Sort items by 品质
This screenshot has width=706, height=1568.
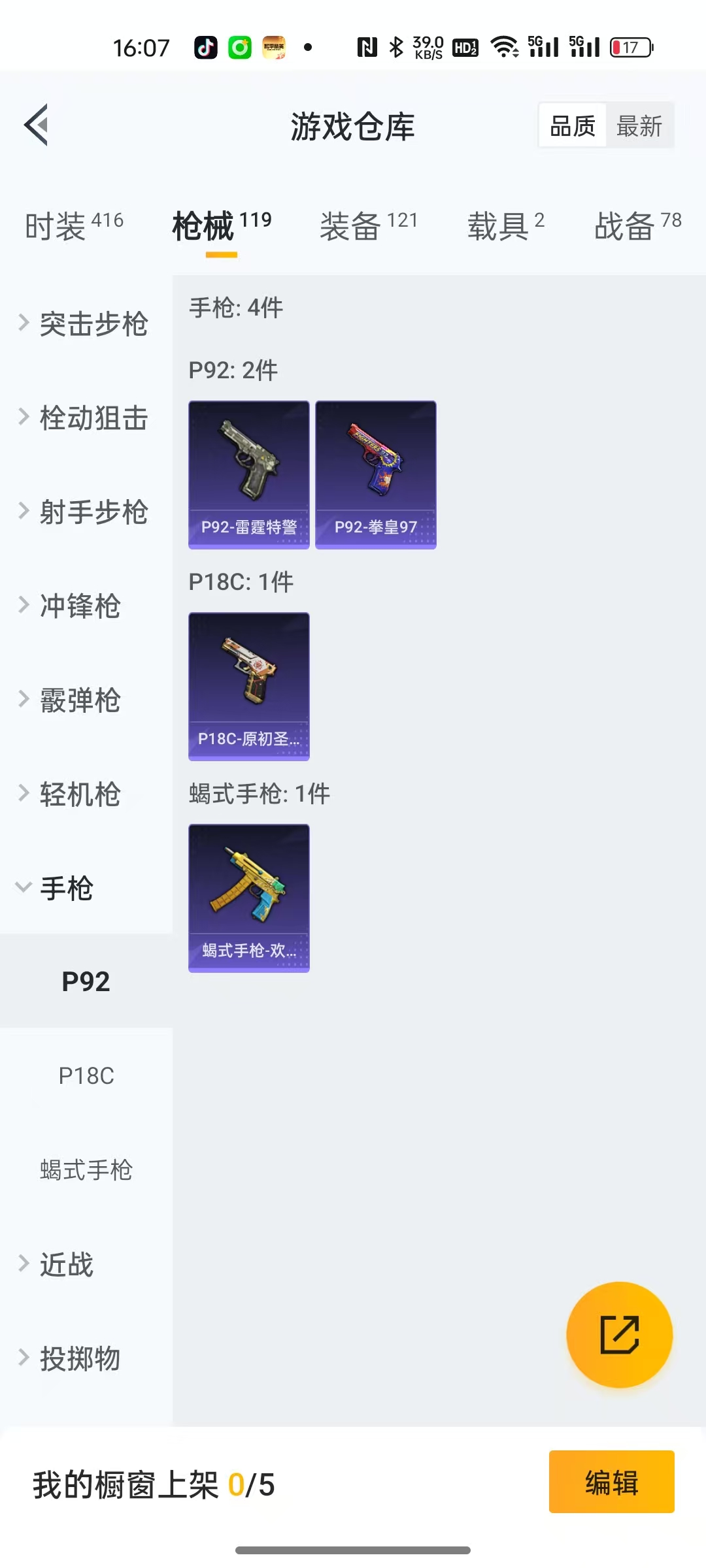[x=573, y=126]
